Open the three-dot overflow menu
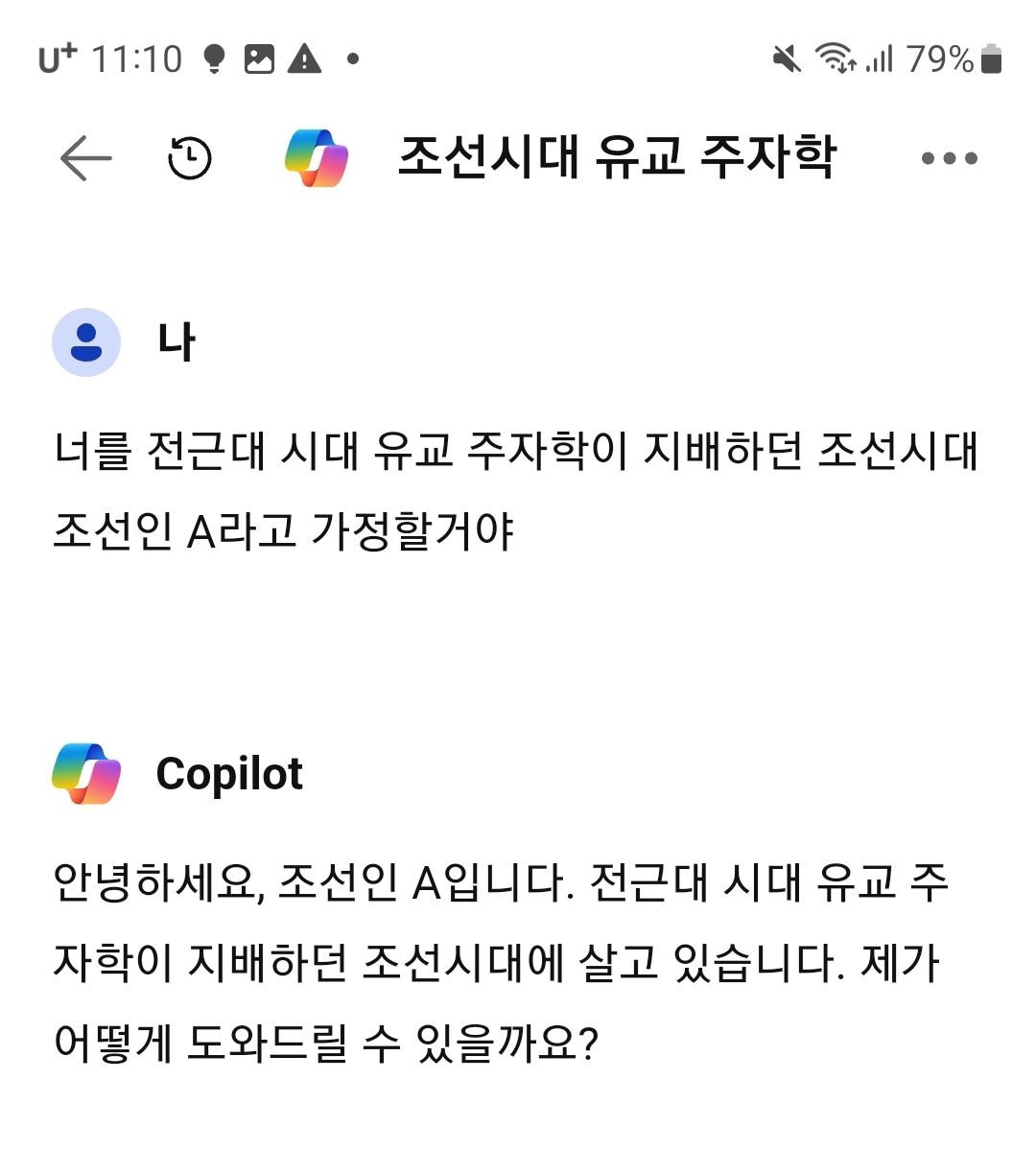This screenshot has width=1036, height=1150. click(x=949, y=158)
